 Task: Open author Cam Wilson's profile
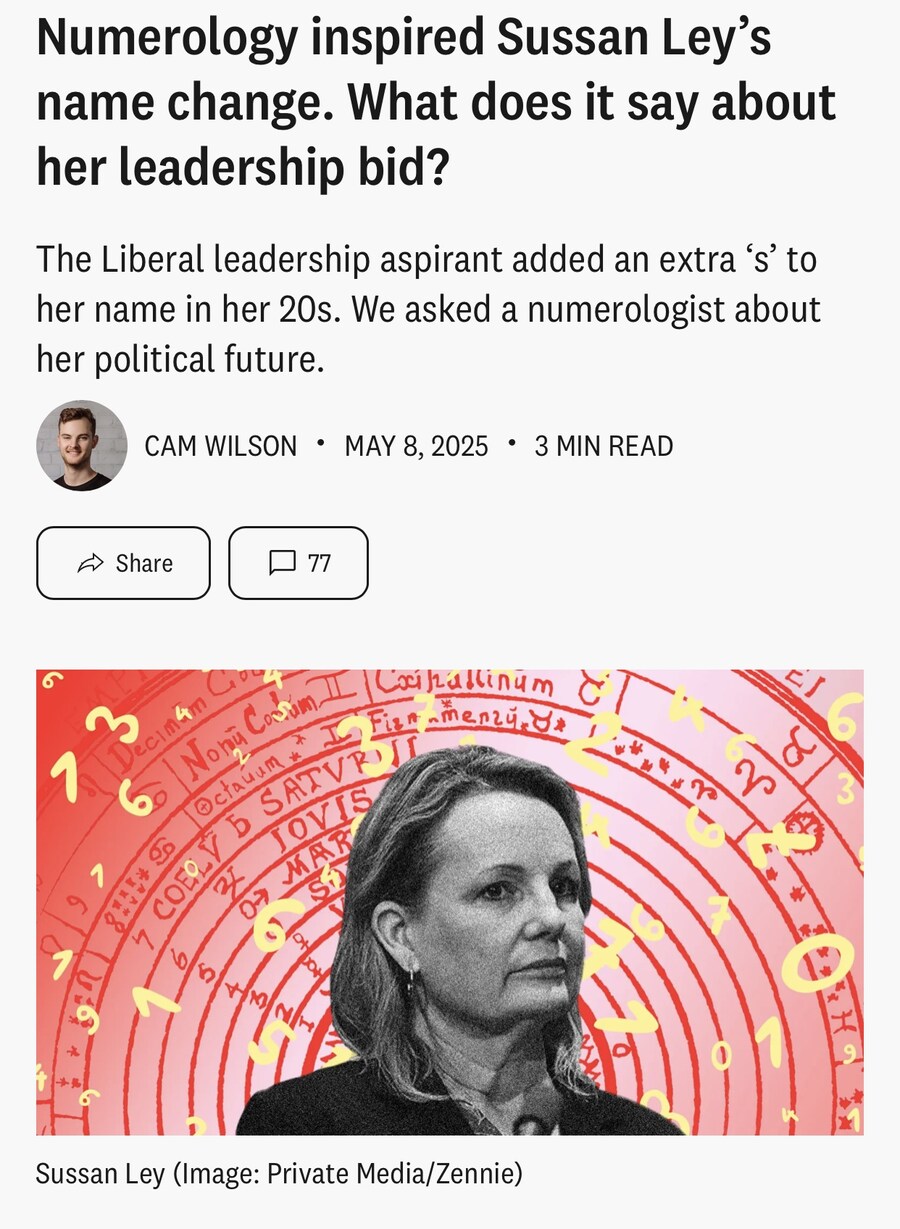[220, 446]
